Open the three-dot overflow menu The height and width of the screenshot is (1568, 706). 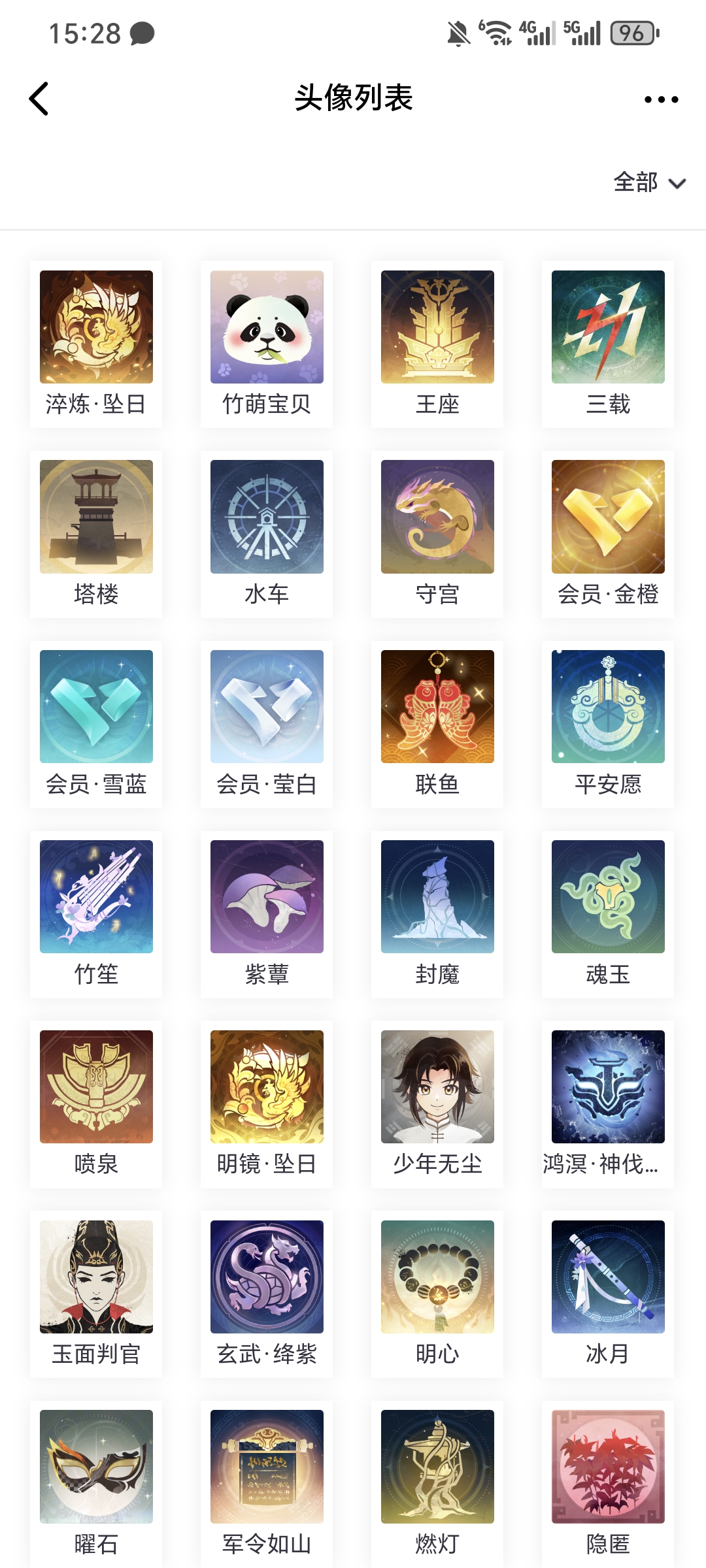(x=661, y=99)
